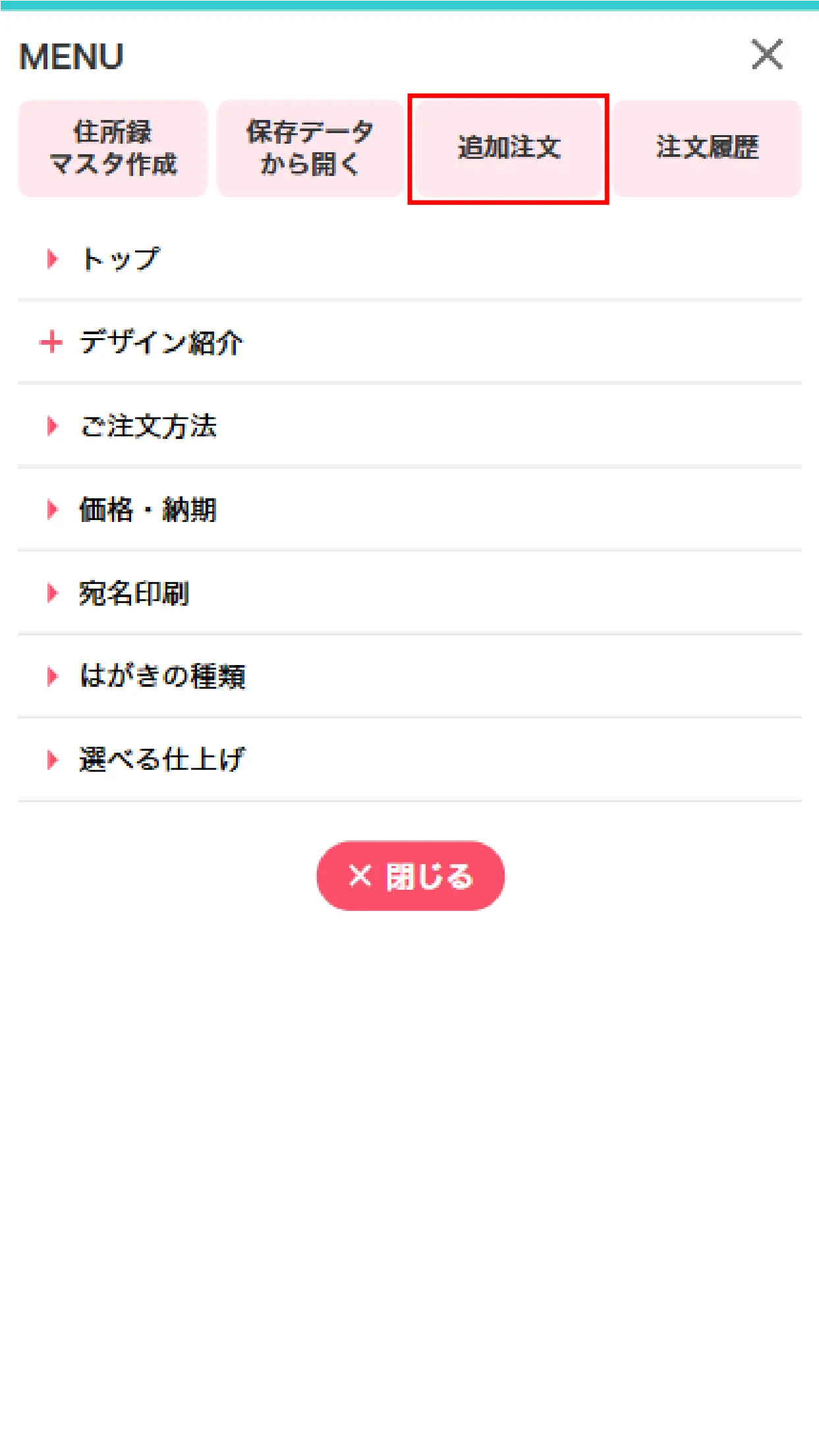Open the トップ page link
The height and width of the screenshot is (1456, 819).
122,258
